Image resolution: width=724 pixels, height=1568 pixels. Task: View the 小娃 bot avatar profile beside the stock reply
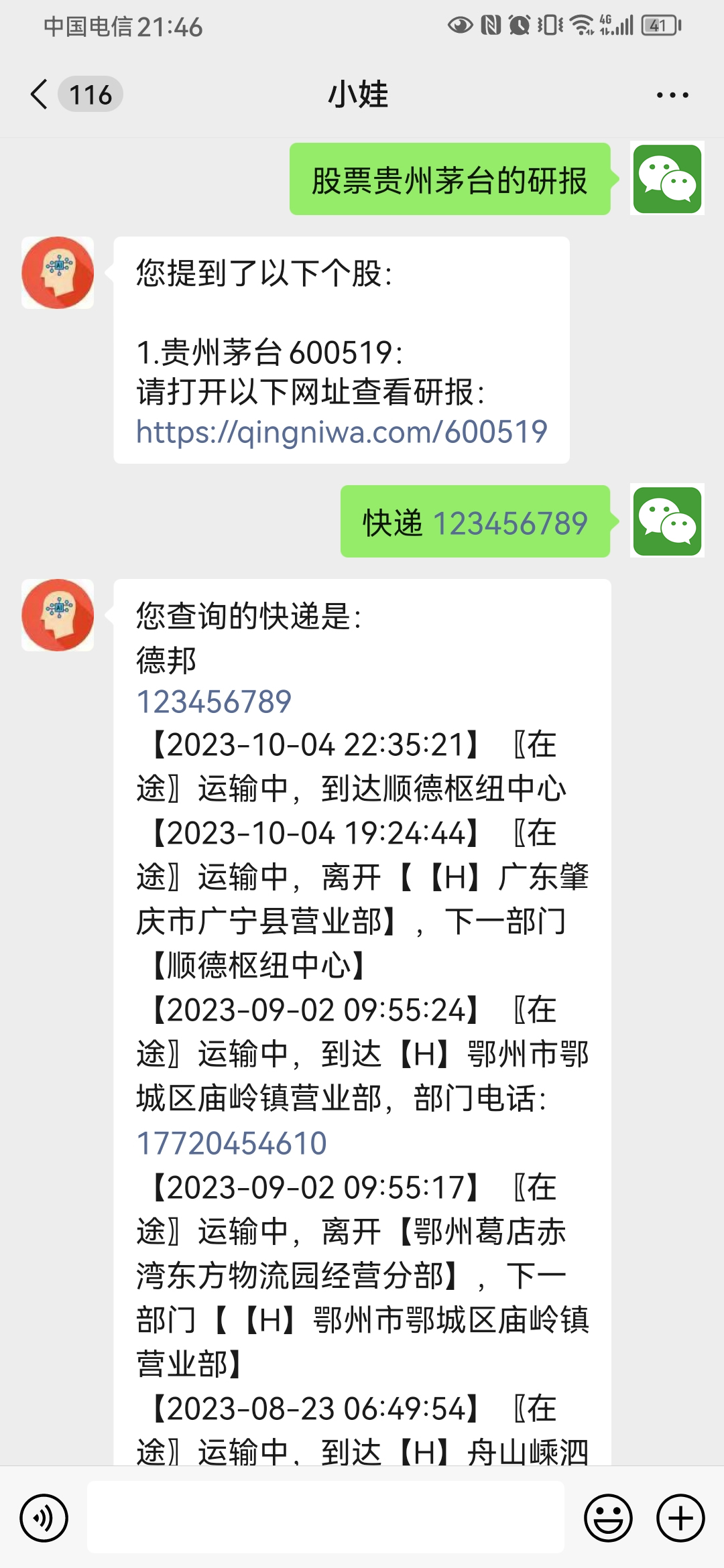coord(58,273)
